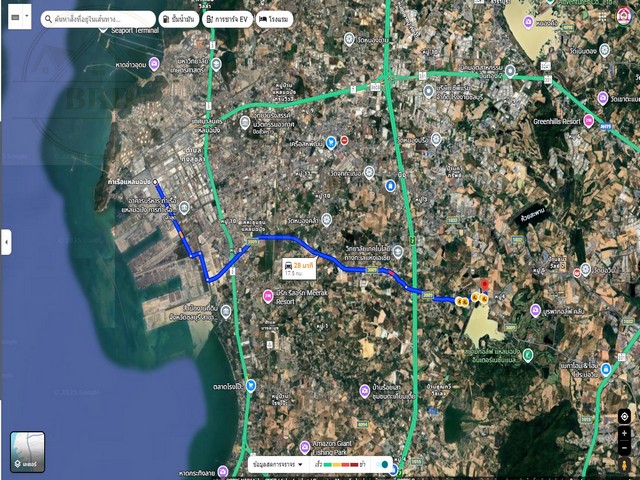Zoom in on the map
Viewport: 640px width, 480px height.
pos(625,434)
